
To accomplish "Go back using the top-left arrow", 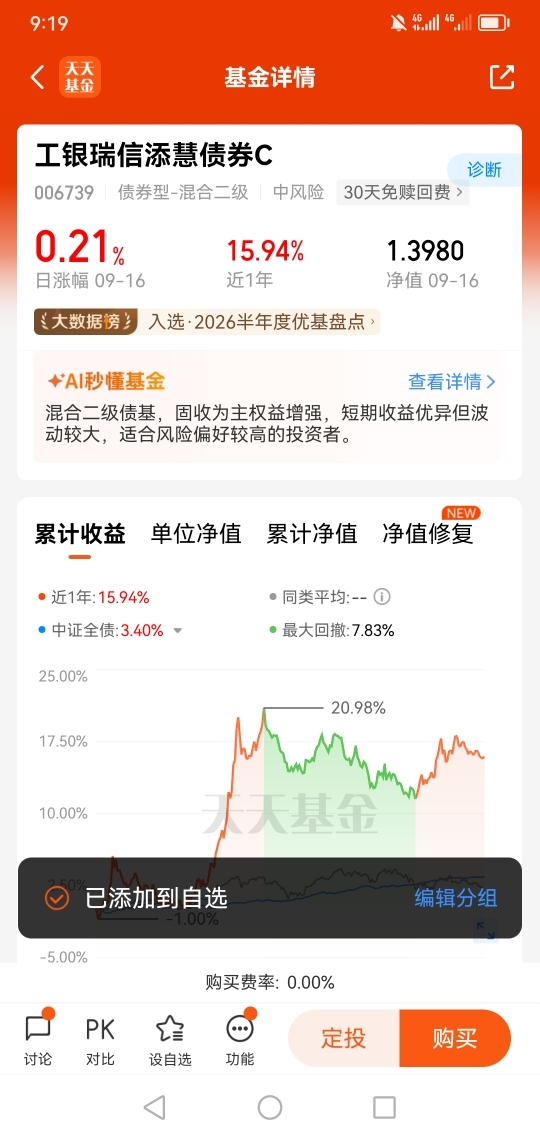I will 38,78.
